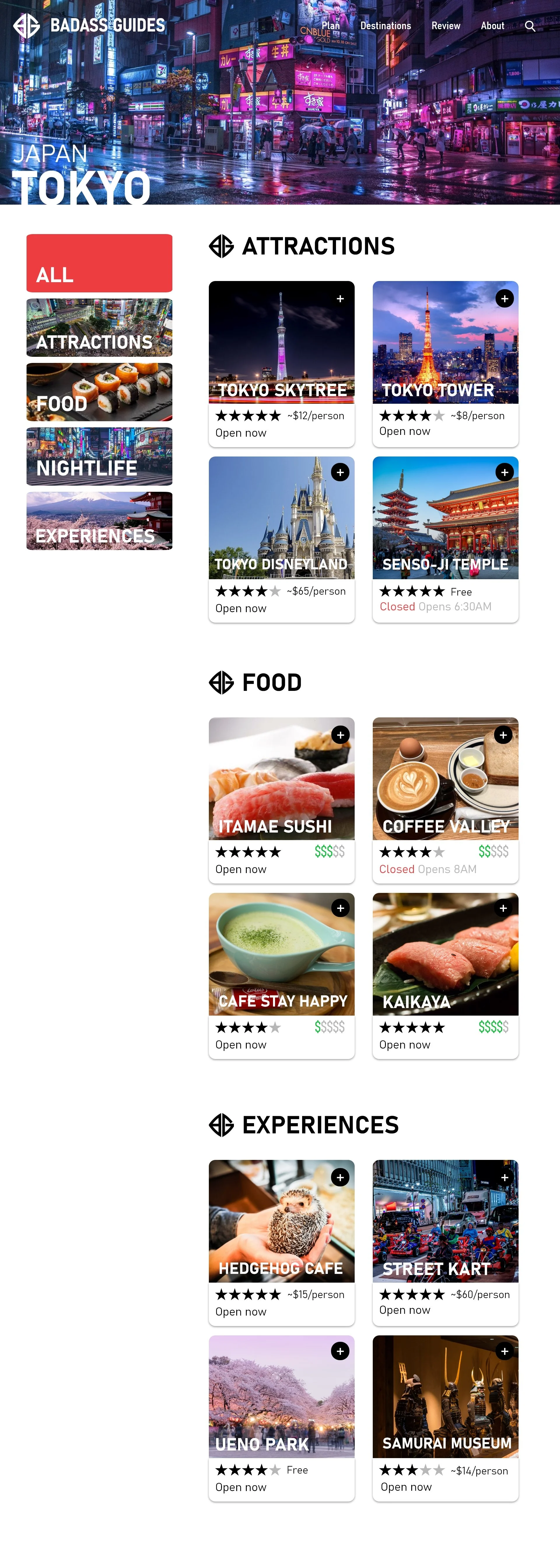Open the Tokyo Skytree card
This screenshot has width=560, height=1568.
click(281, 353)
